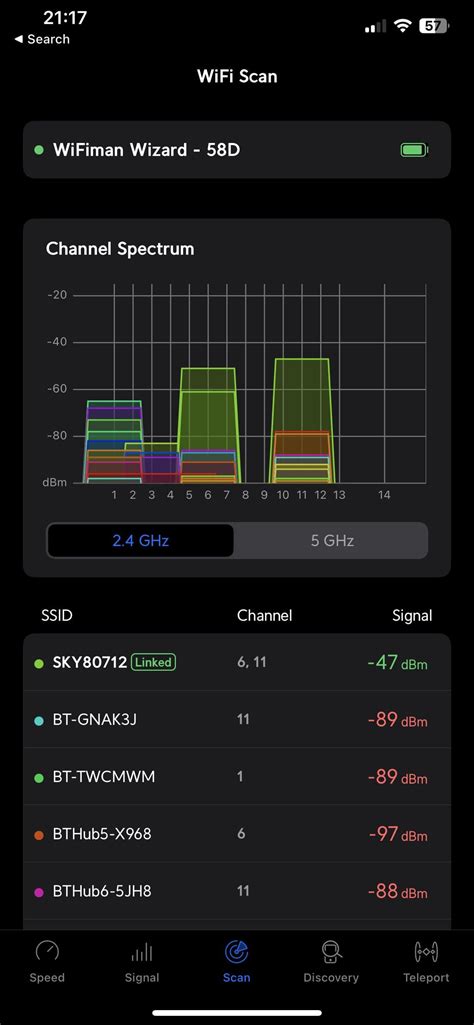The image size is (474, 1025).
Task: Open the BTHub5-X968 network row
Action: click(x=237, y=833)
